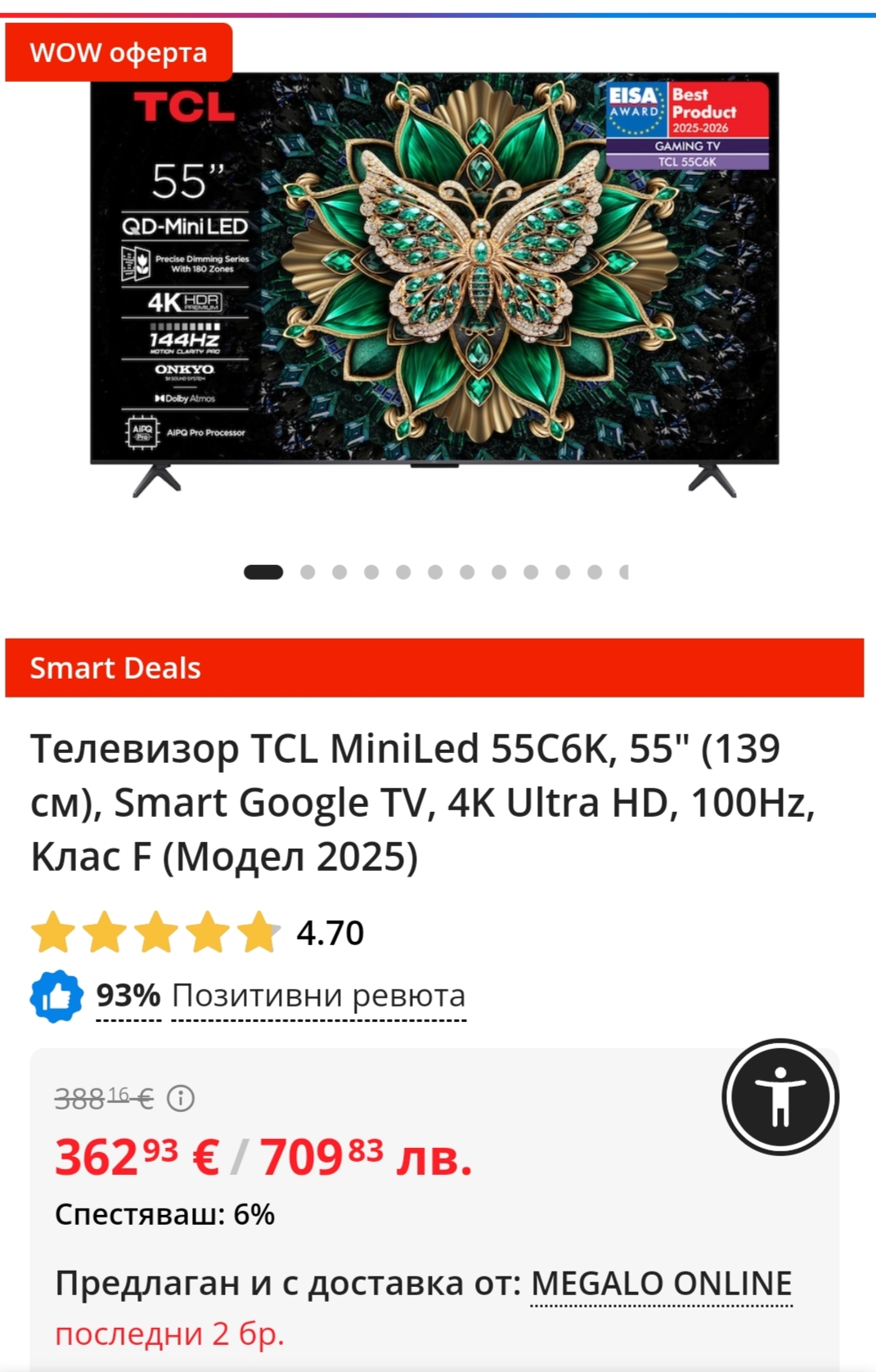View the 93% positive reviews
The image size is (876, 1372).
281,996
